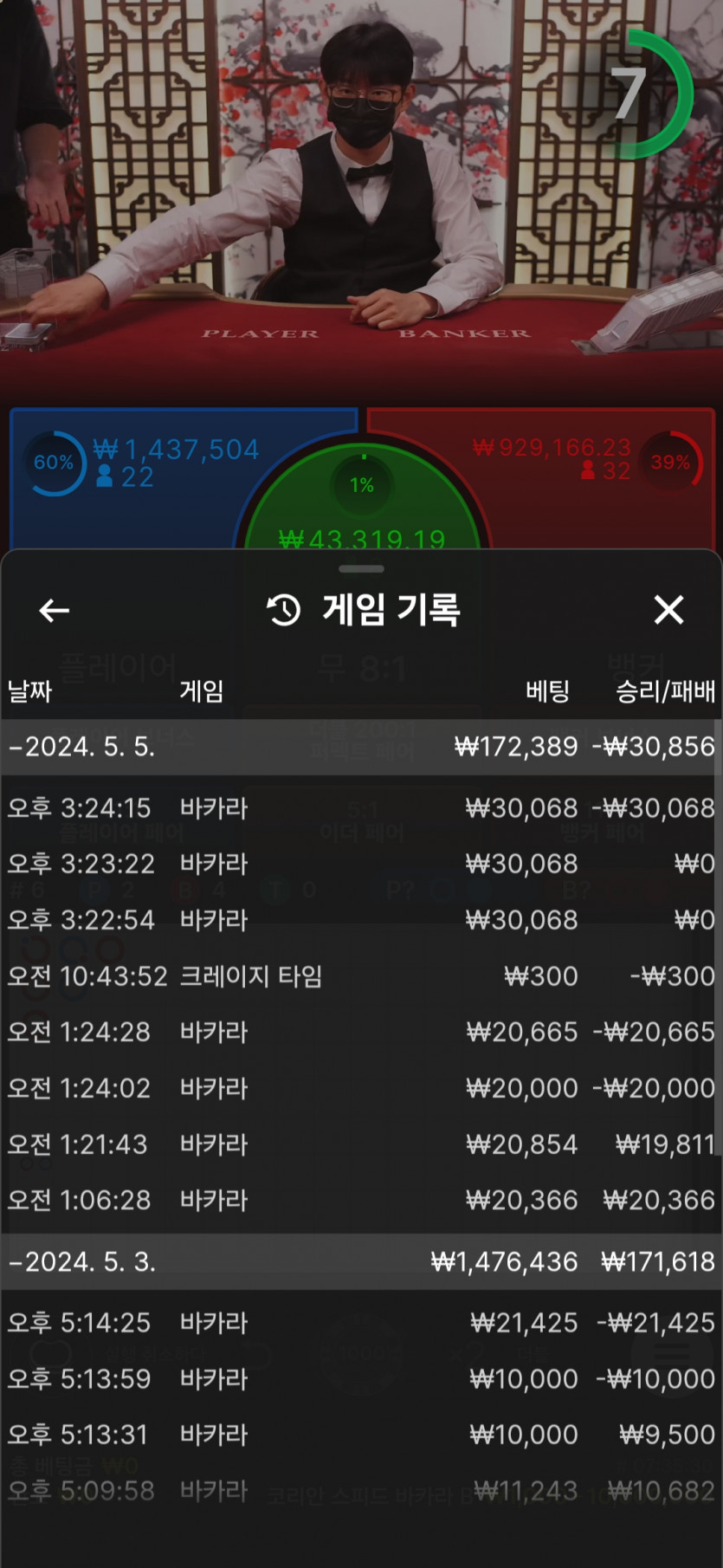Open the 오후 3:22:54 바카라 record

[361, 920]
